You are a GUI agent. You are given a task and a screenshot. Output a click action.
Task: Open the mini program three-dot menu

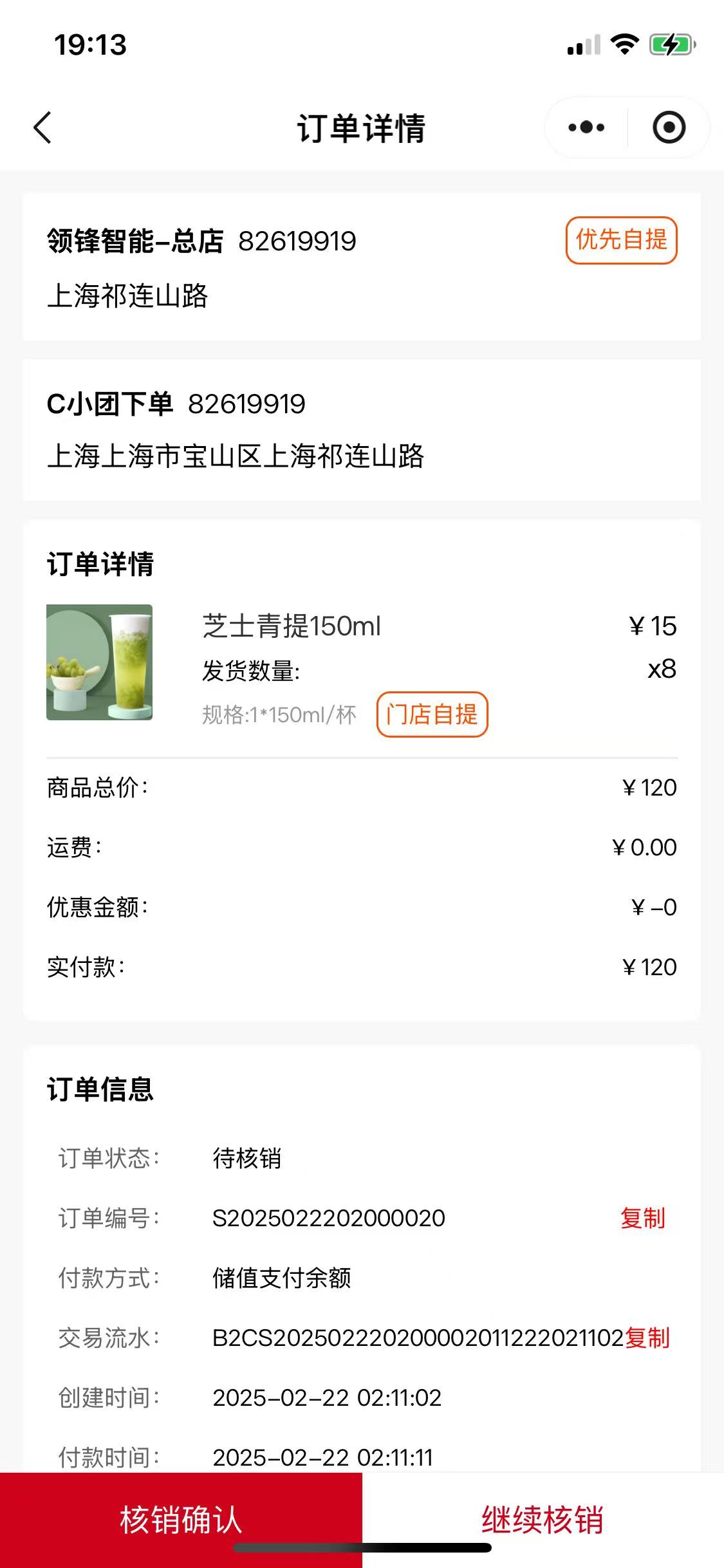coord(586,127)
